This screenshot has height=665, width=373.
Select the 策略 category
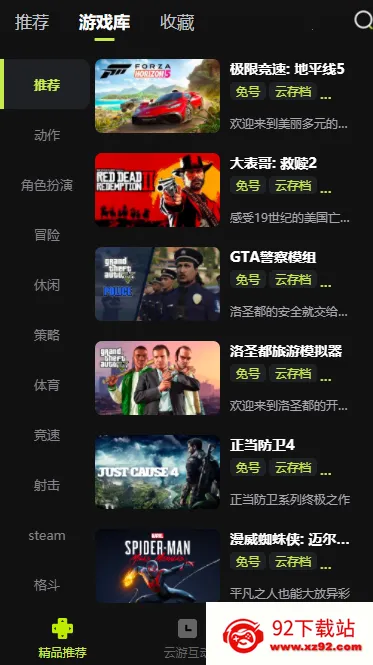point(47,335)
